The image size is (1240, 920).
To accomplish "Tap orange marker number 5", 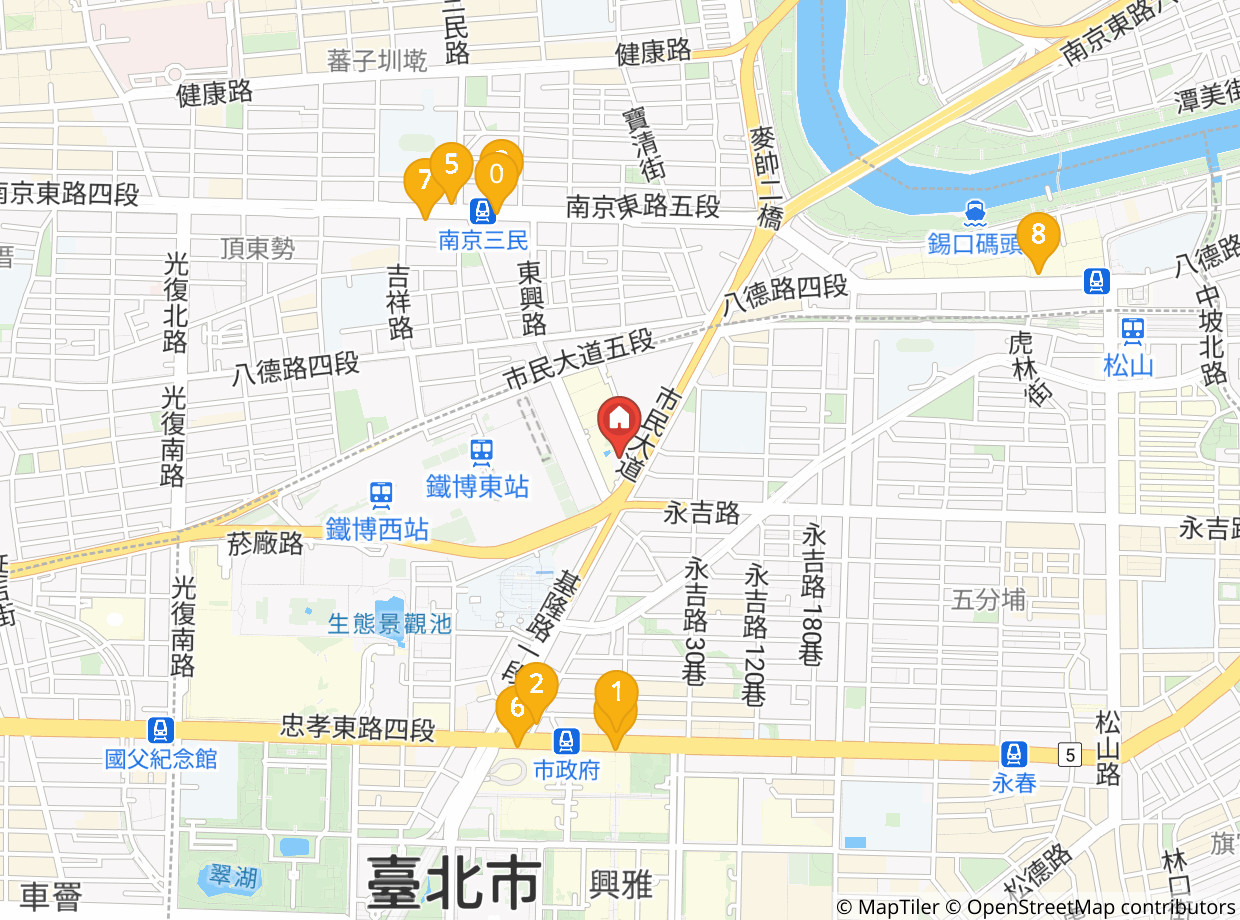I will coord(451,165).
